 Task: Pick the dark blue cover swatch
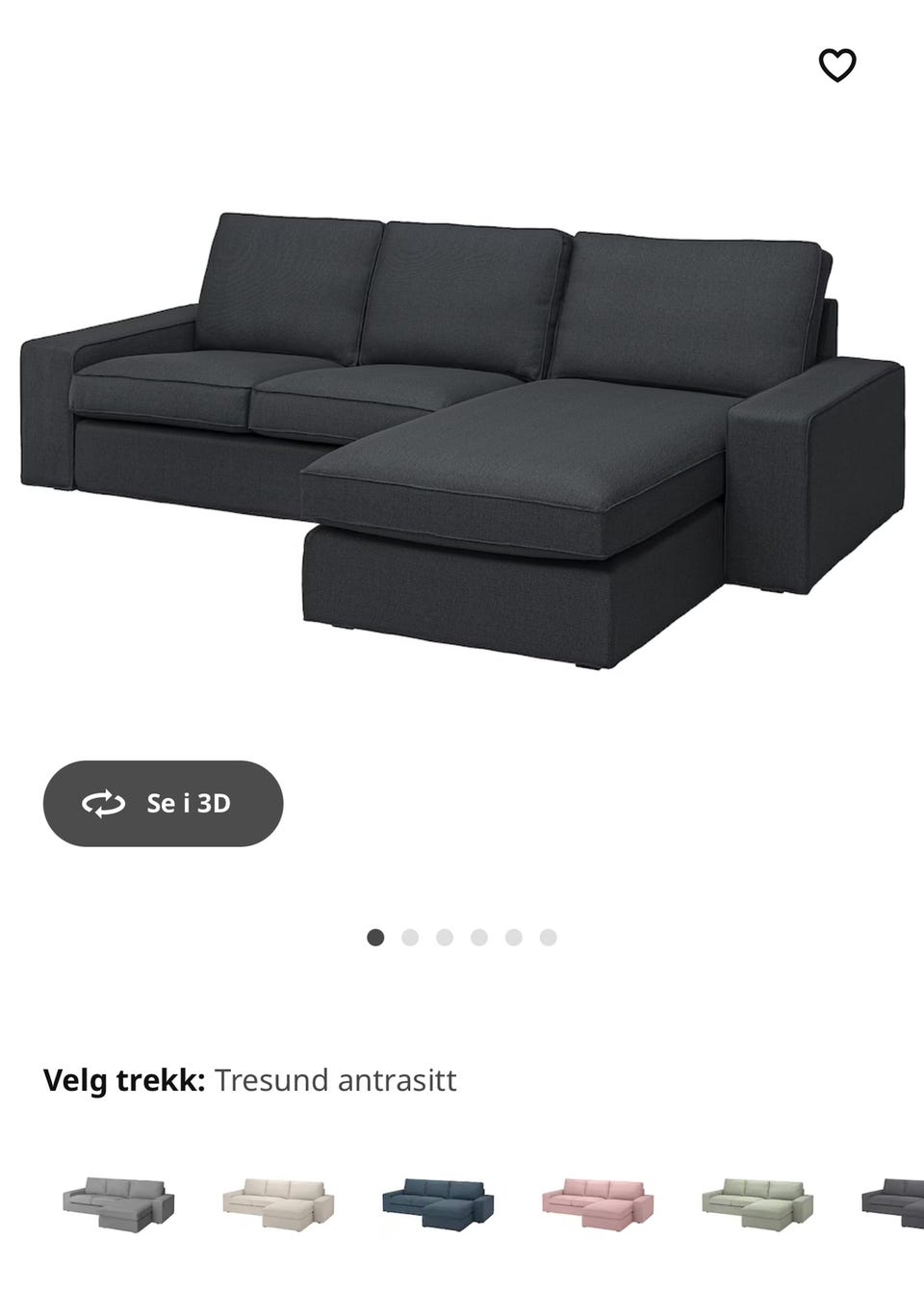pos(438,1203)
